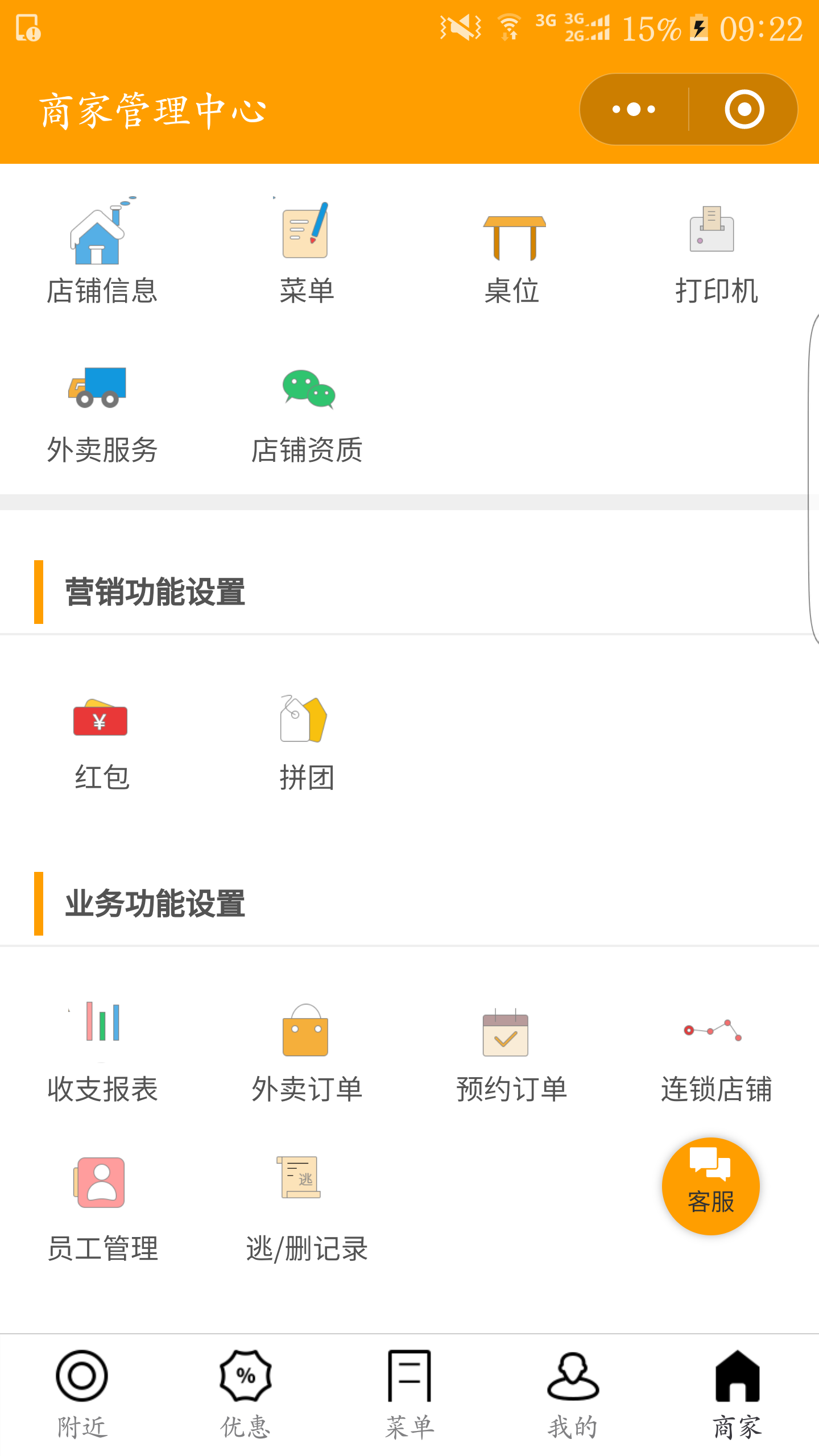
Task: Switch to the 附近 nearby tab
Action: pyautogui.click(x=81, y=1393)
